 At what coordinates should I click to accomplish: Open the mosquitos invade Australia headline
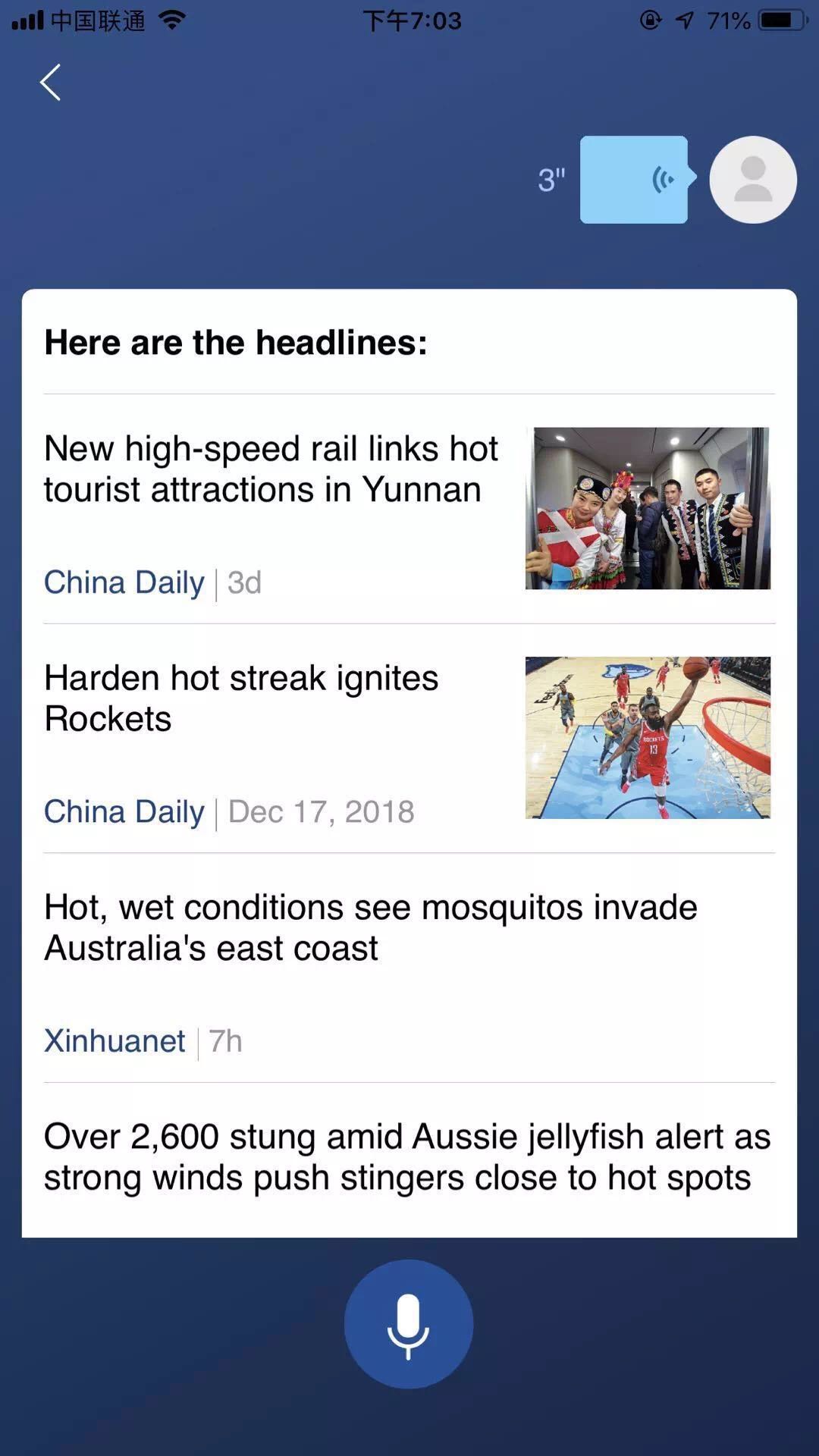(x=370, y=927)
